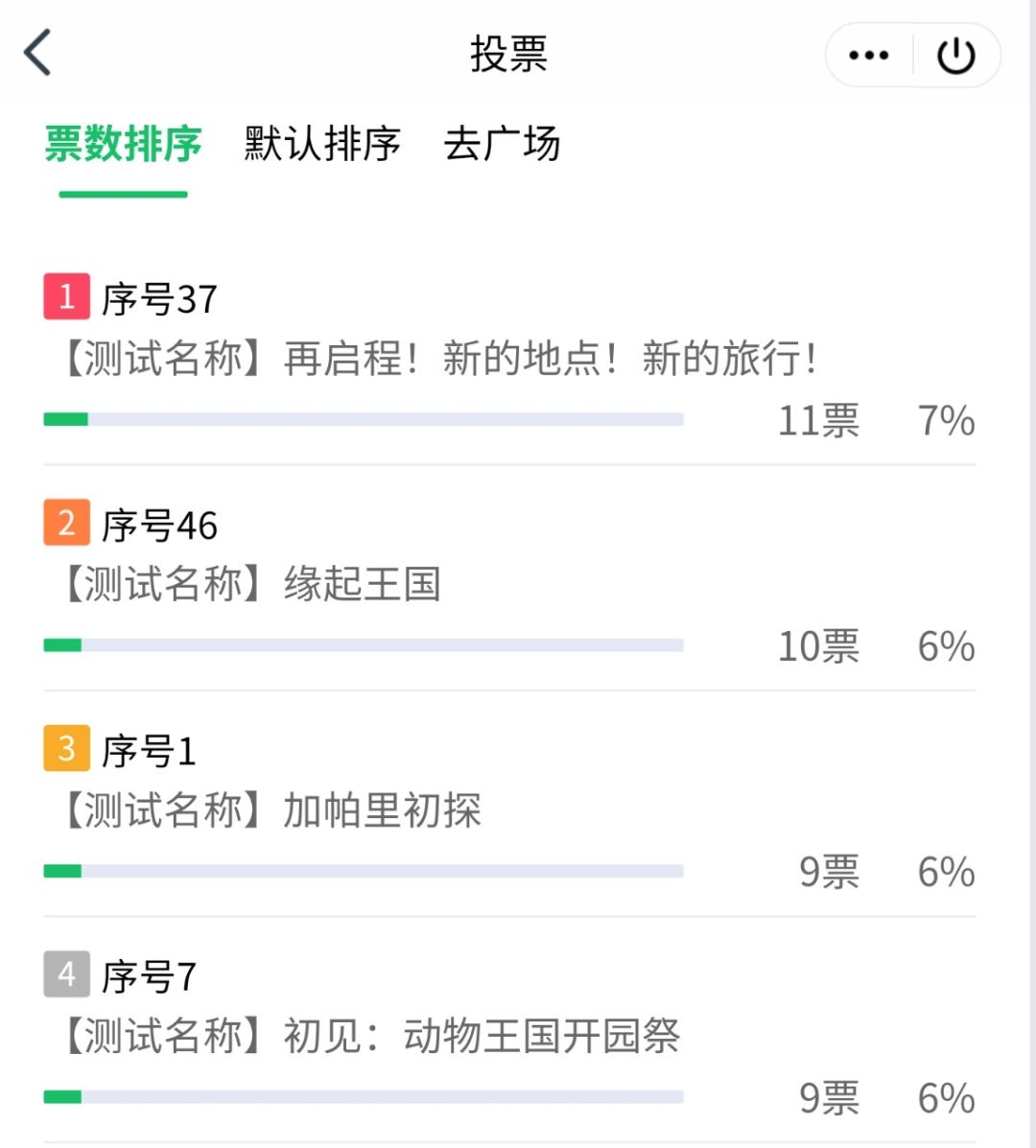Viewport: 1036px width, 1148px height.
Task: Tap the progress bar under 序号37
Action: tap(363, 418)
